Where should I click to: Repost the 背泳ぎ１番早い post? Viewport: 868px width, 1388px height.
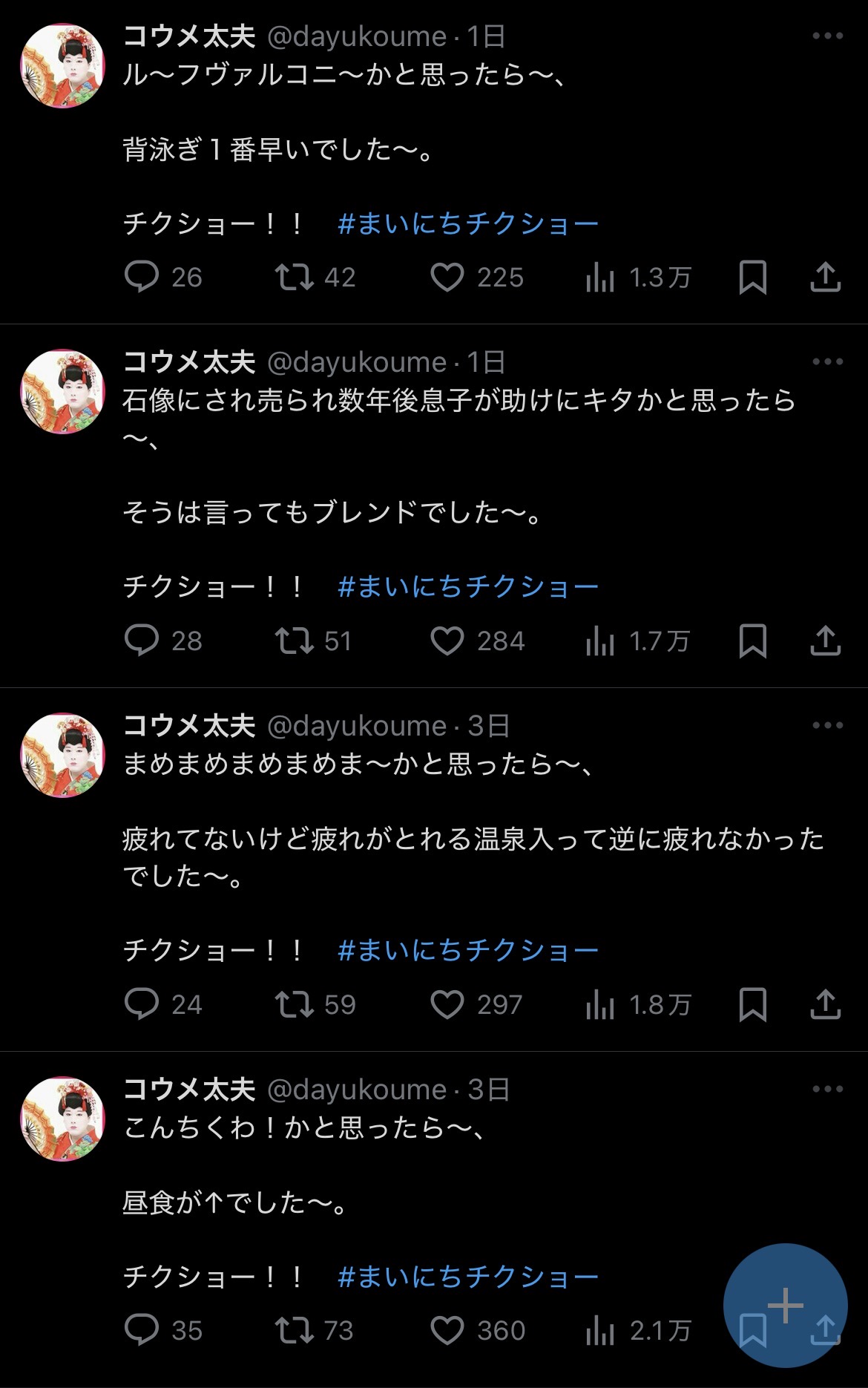tap(295, 278)
